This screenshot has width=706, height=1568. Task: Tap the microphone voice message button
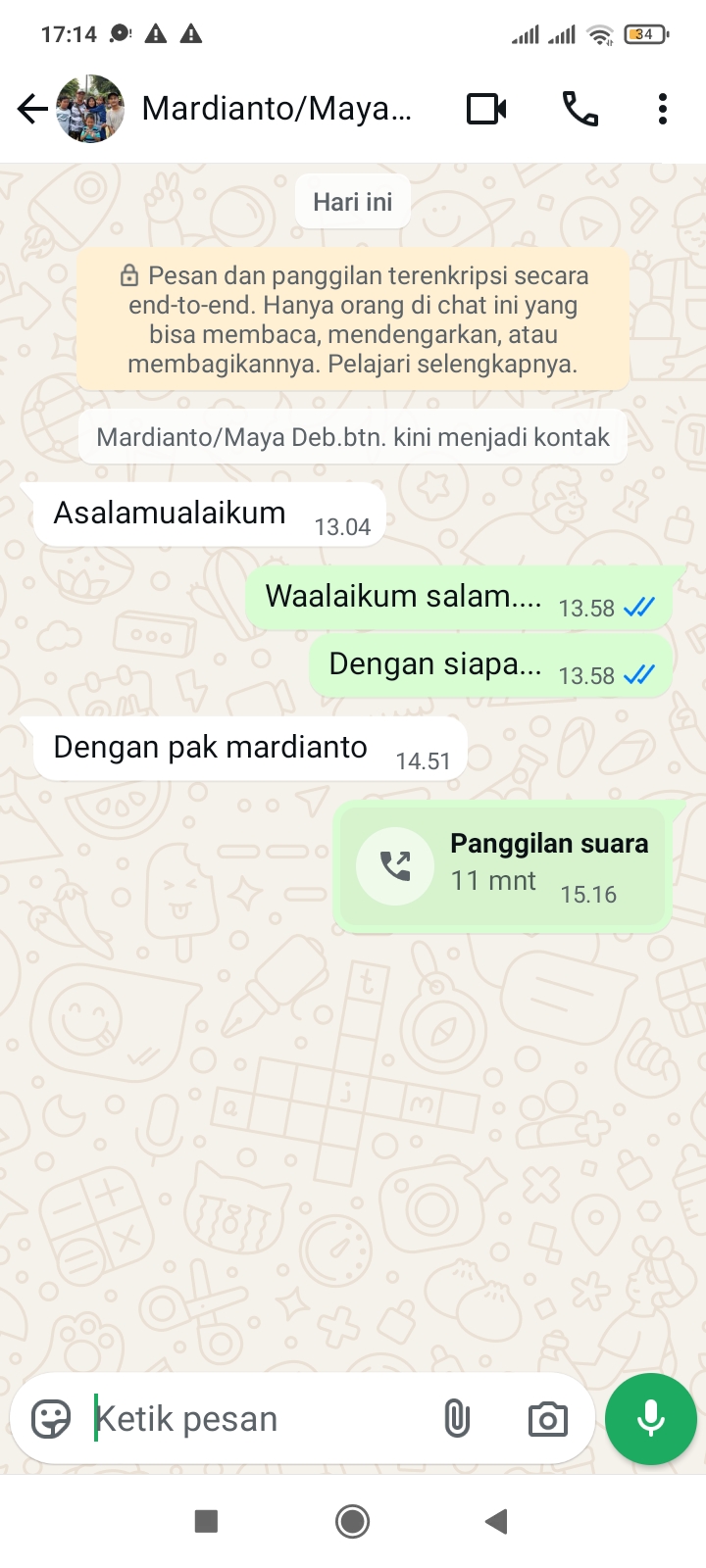[x=650, y=1418]
